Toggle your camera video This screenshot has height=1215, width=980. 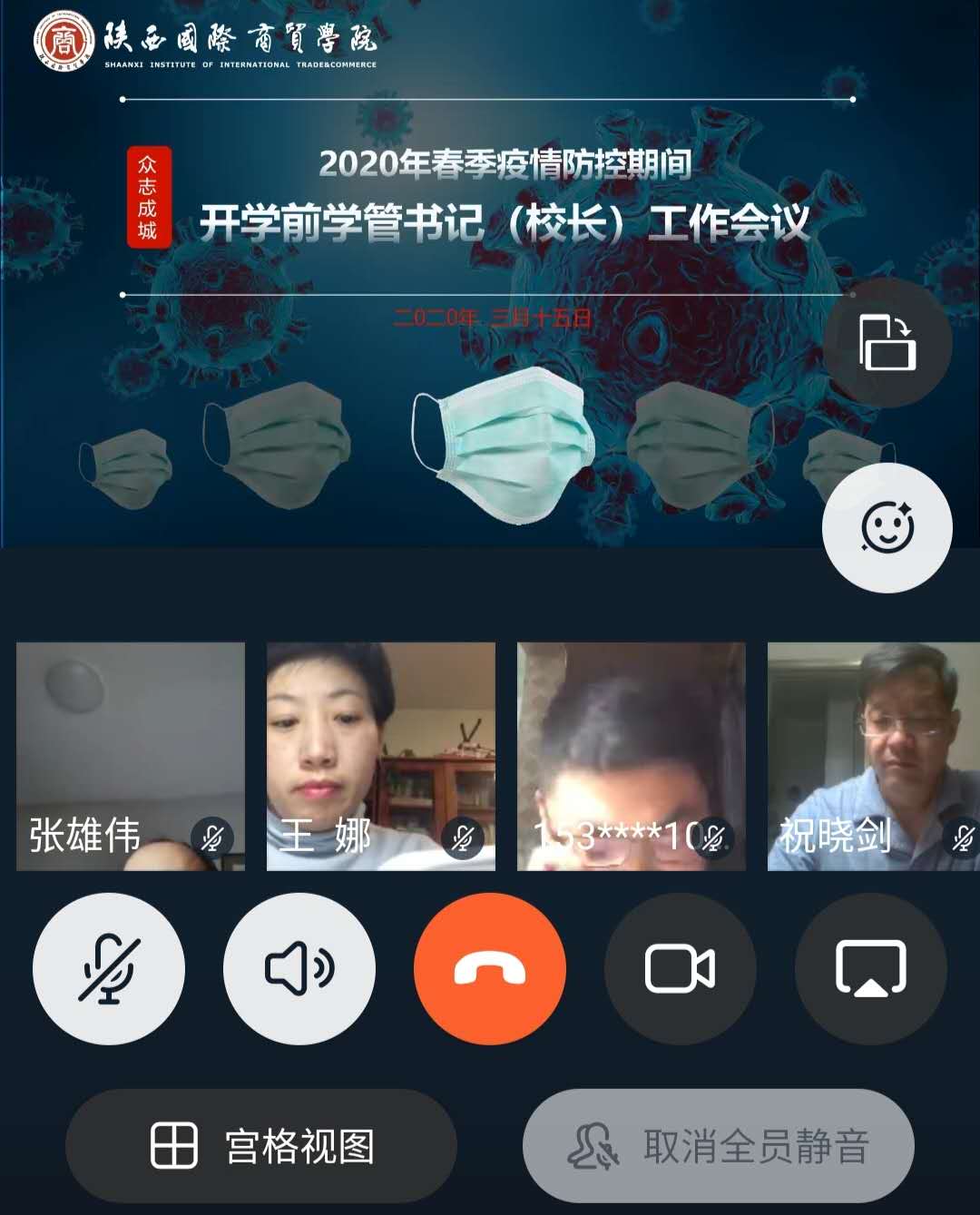coord(681,968)
